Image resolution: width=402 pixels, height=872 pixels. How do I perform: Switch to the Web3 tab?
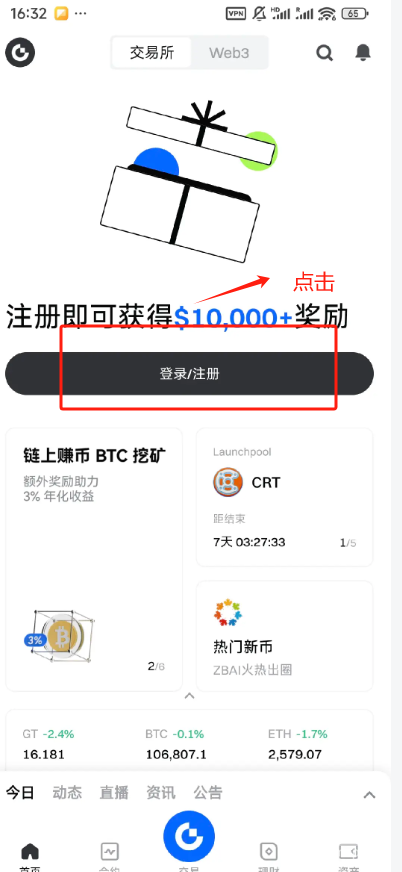click(229, 53)
